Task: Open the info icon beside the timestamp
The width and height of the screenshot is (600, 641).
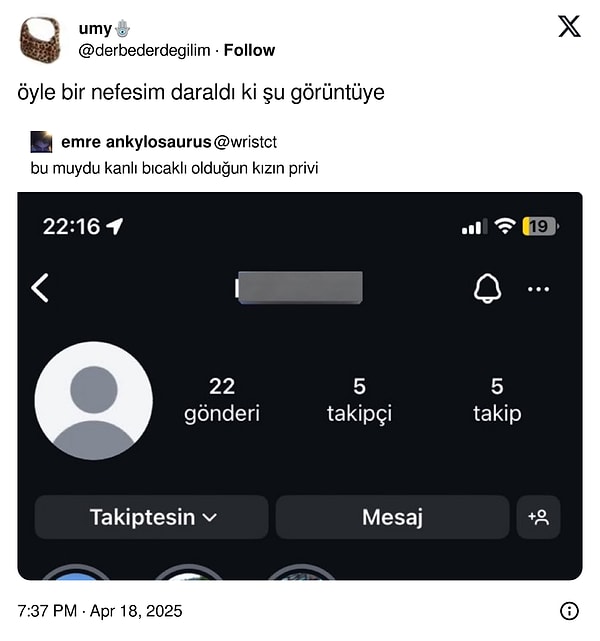Action: click(569, 610)
